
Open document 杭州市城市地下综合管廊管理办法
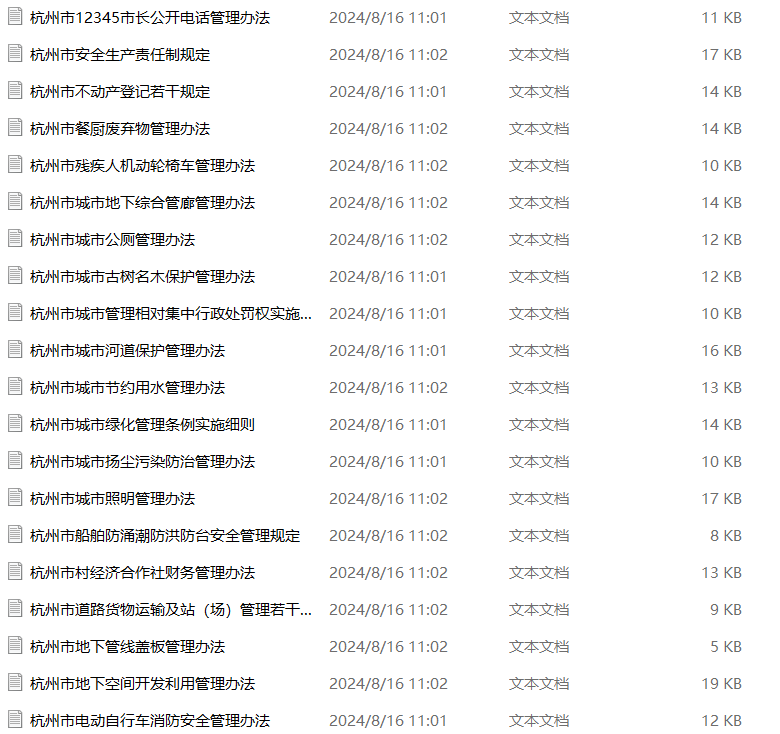[x=142, y=203]
